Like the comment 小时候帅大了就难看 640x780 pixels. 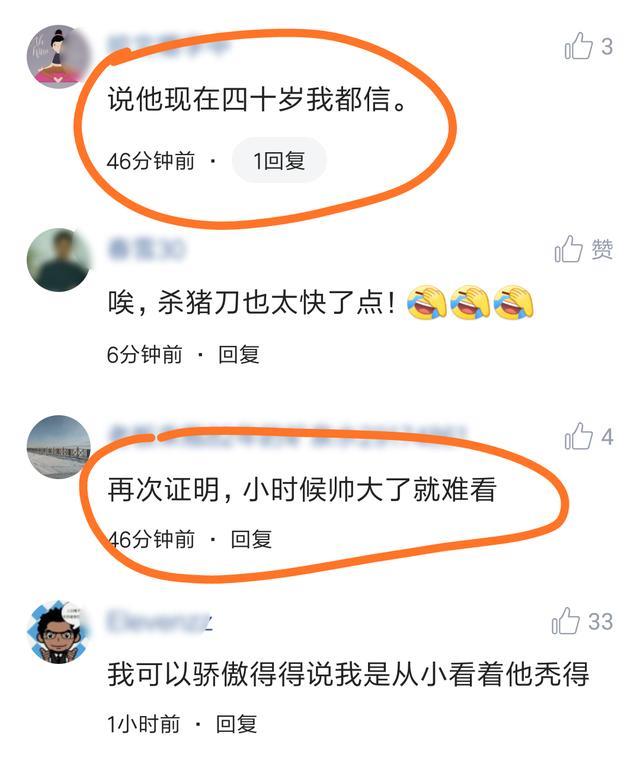tap(579, 437)
